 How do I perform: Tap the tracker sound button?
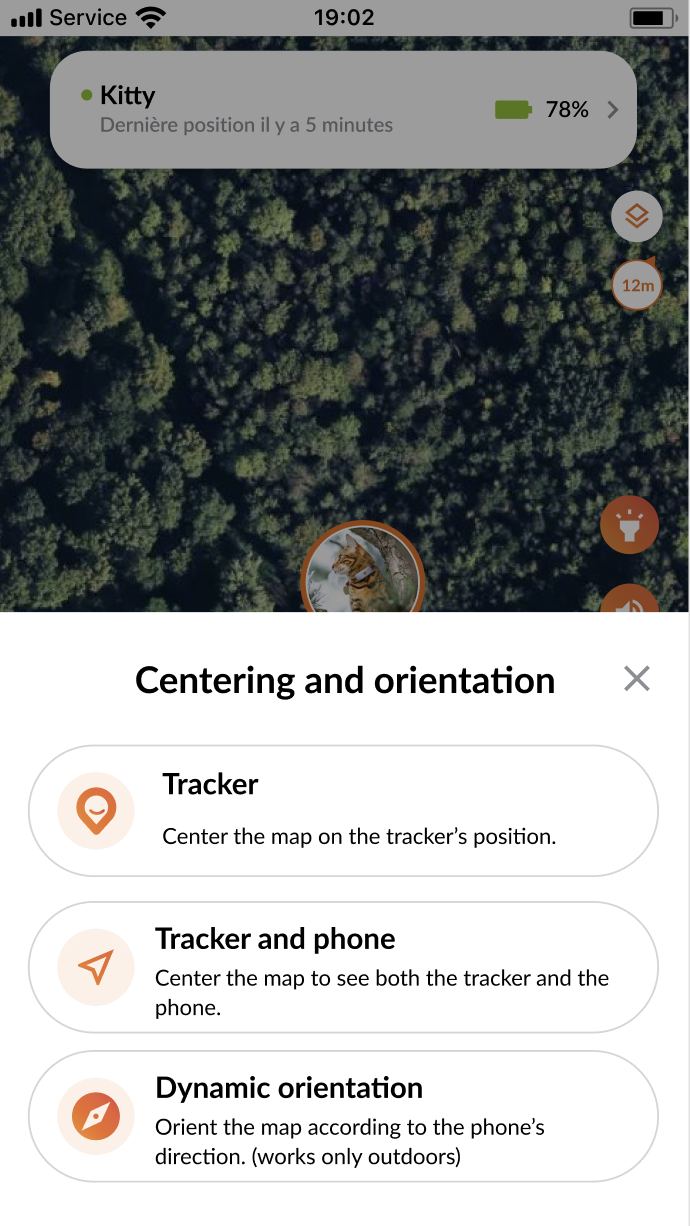(x=629, y=599)
